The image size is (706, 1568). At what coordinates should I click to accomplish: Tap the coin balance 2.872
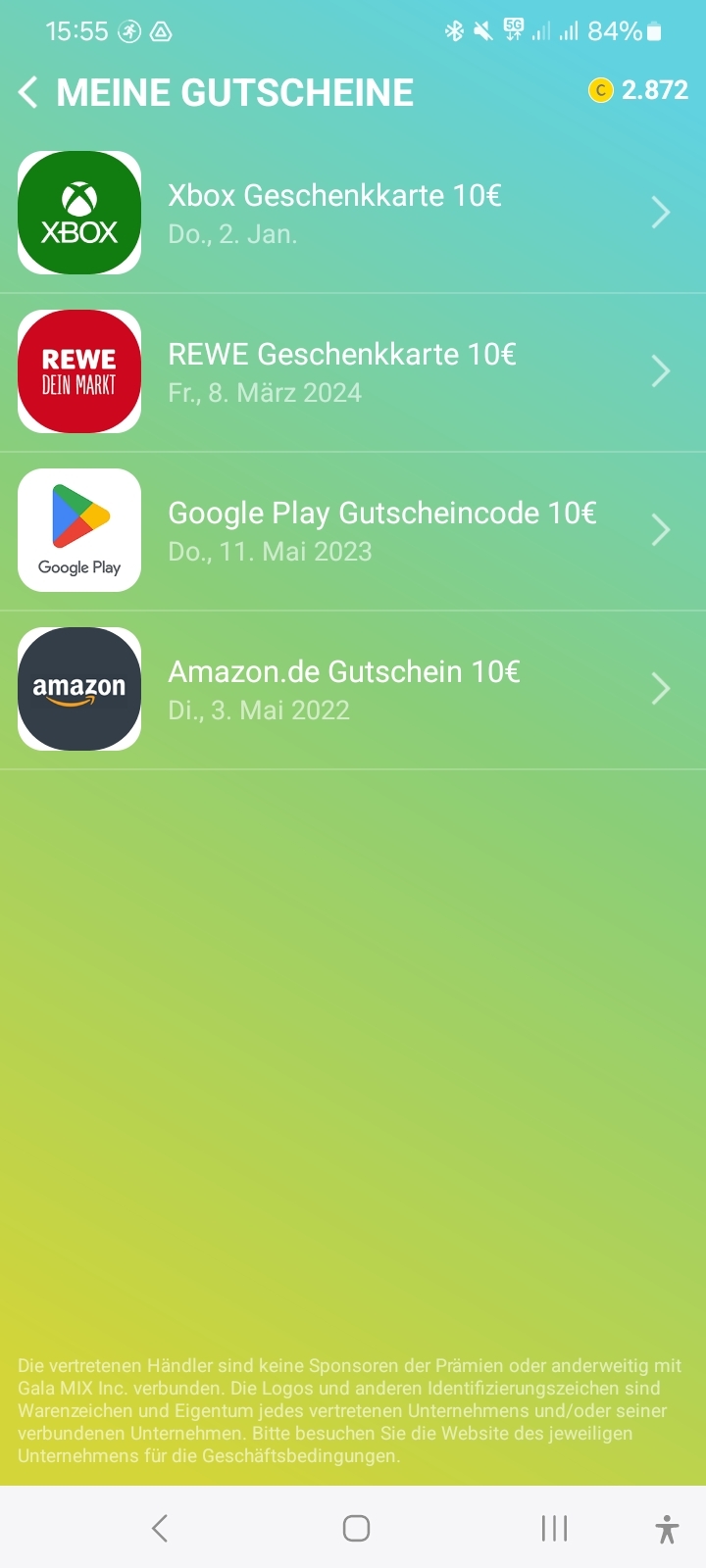(638, 90)
